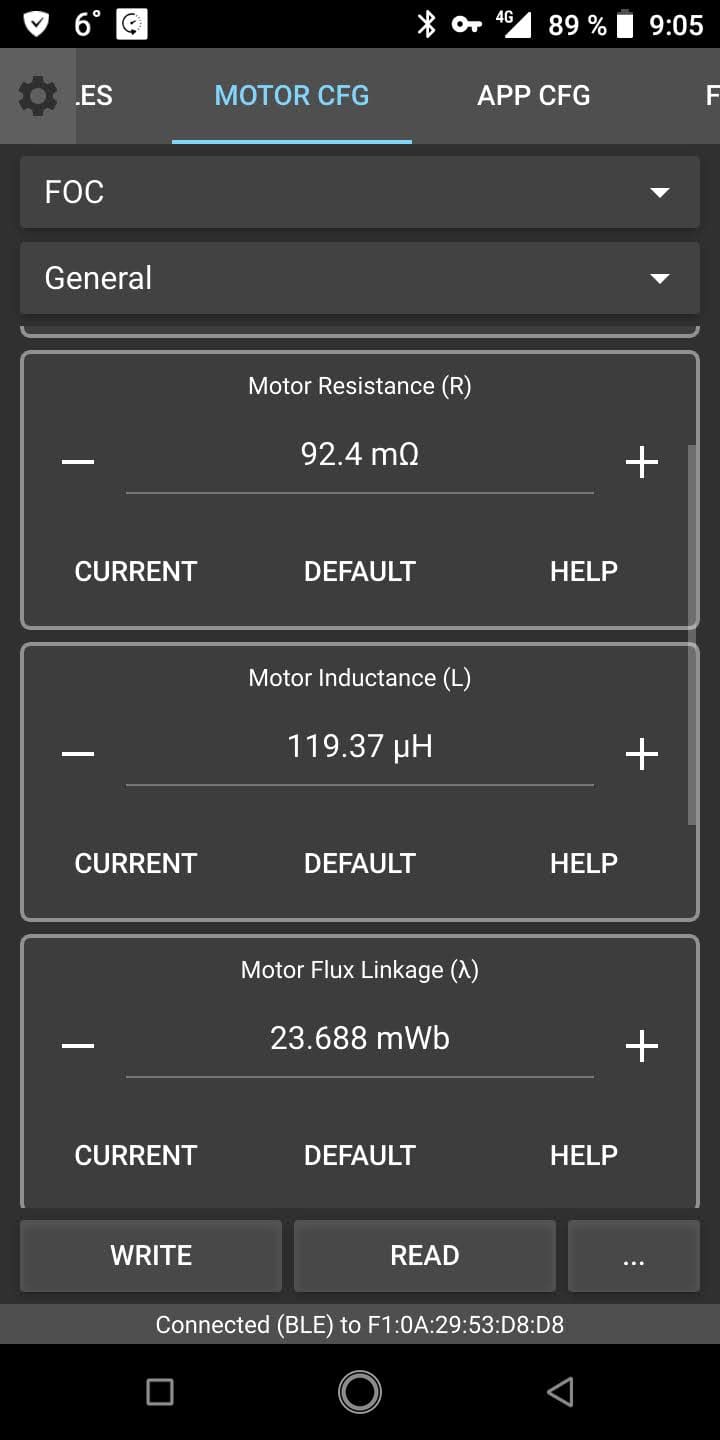Image resolution: width=720 pixels, height=1440 pixels.
Task: Reset Motor Inductance to DEFAULT
Action: 360,863
